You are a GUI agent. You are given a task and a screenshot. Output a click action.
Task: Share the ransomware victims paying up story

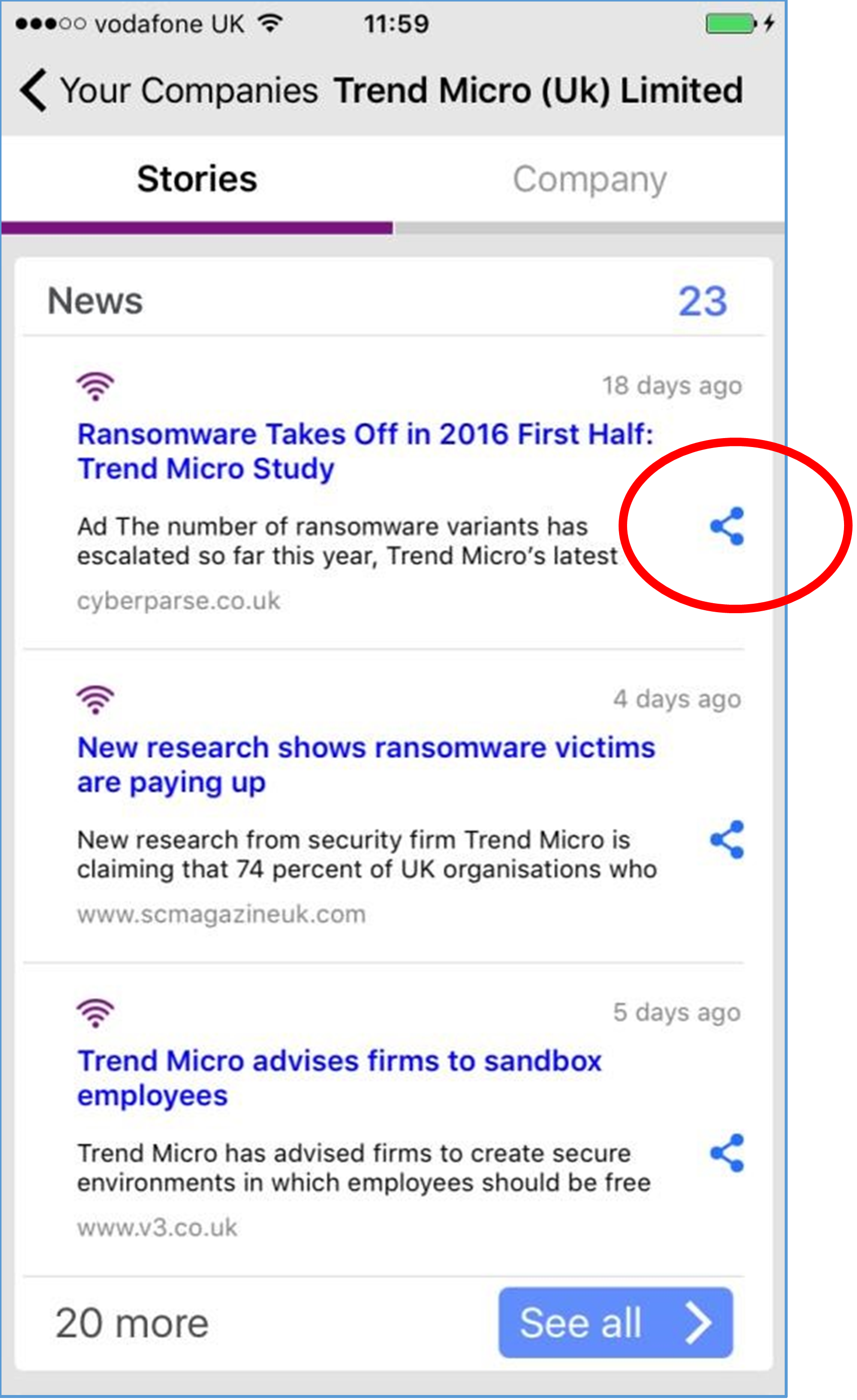727,840
